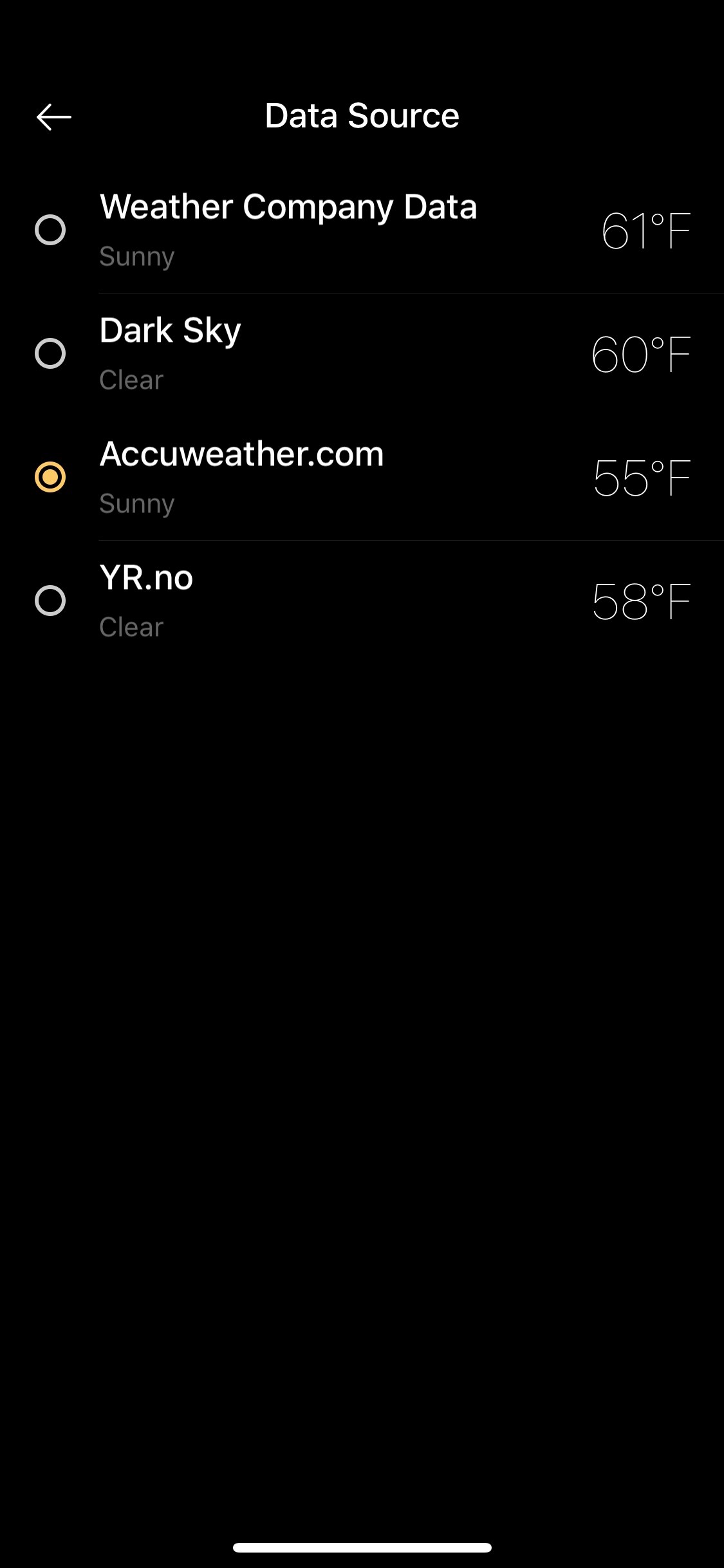The width and height of the screenshot is (724, 1568).
Task: Select Weather Company Data as source
Action: (x=50, y=230)
